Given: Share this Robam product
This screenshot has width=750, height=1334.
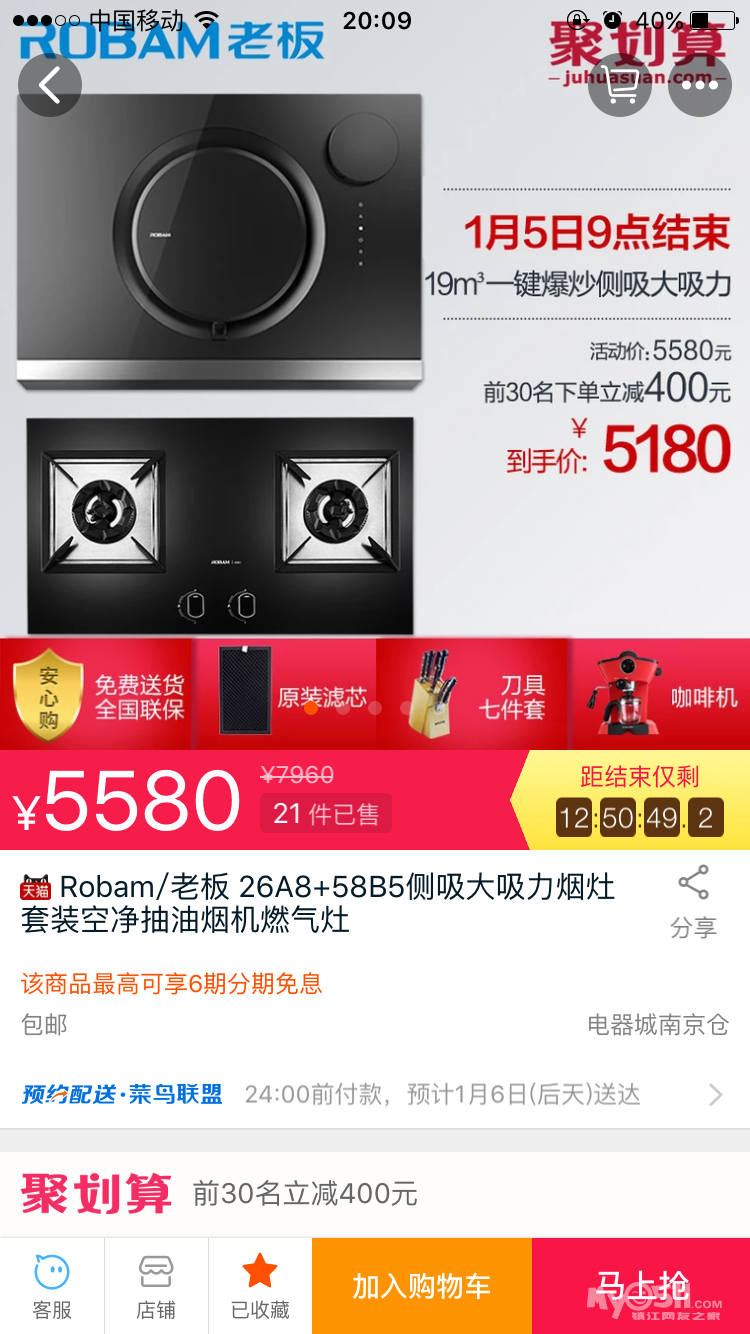Looking at the screenshot, I should pos(693,902).
